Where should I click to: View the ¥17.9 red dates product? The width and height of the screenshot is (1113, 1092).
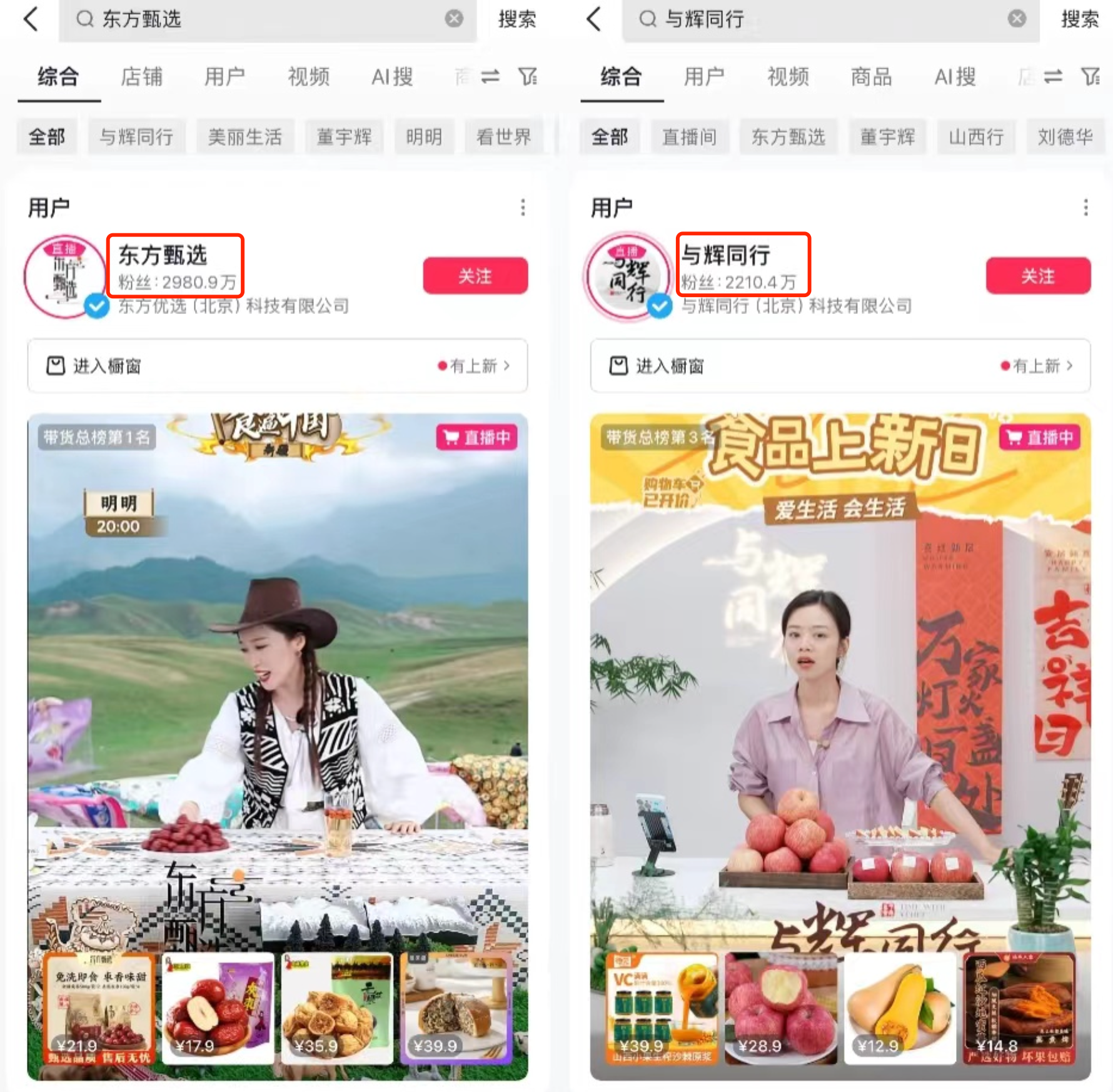click(x=218, y=1008)
